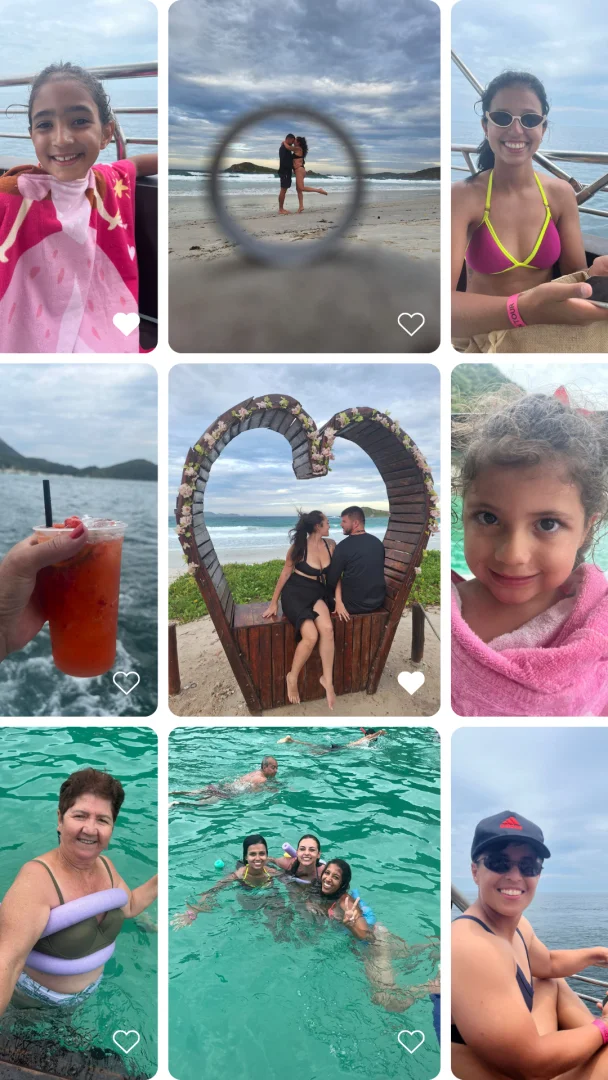Open the older woman in water photo
The width and height of the screenshot is (608, 1080).
(x=78, y=903)
